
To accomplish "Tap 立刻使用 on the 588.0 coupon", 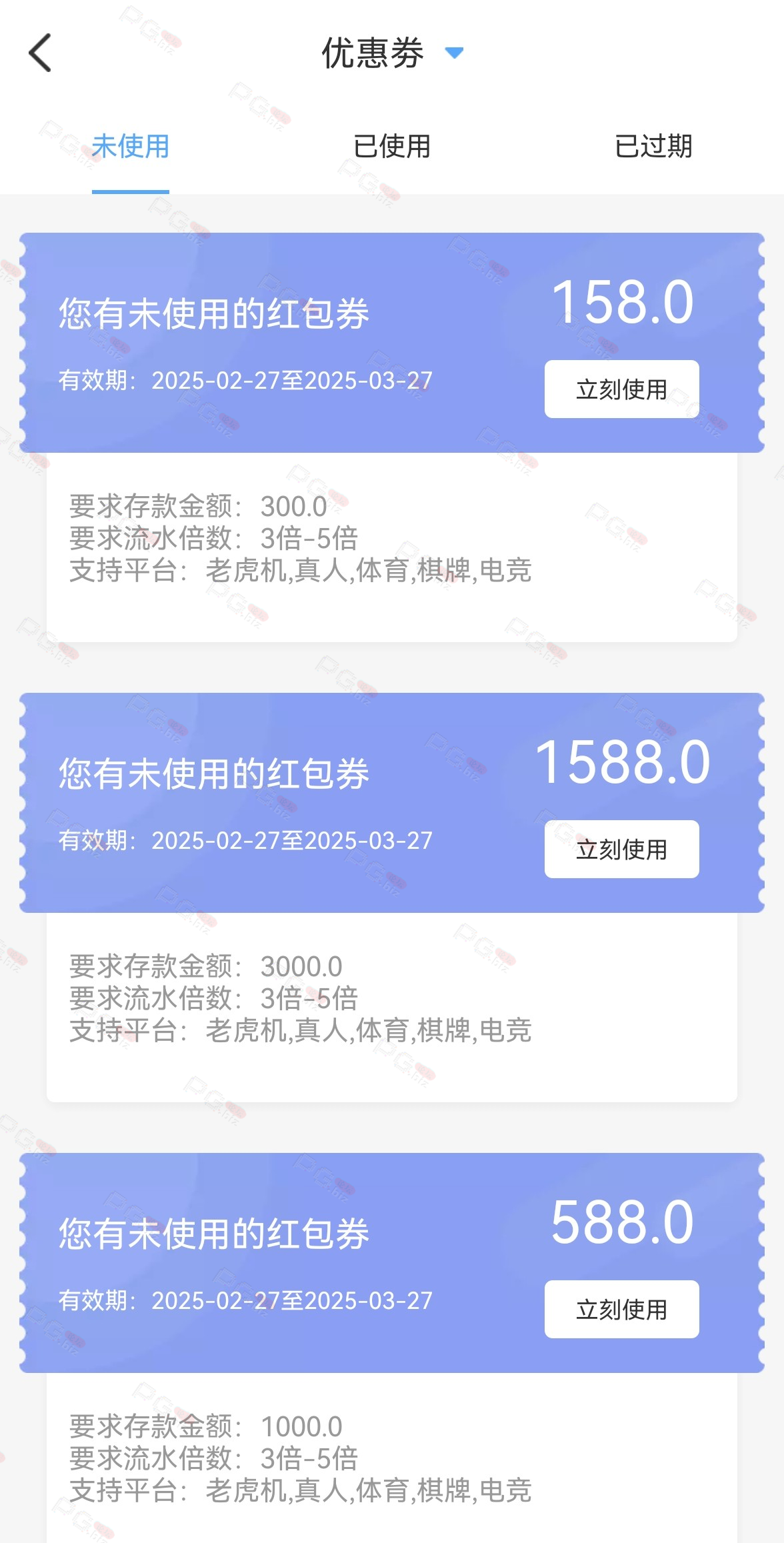I will click(621, 1309).
